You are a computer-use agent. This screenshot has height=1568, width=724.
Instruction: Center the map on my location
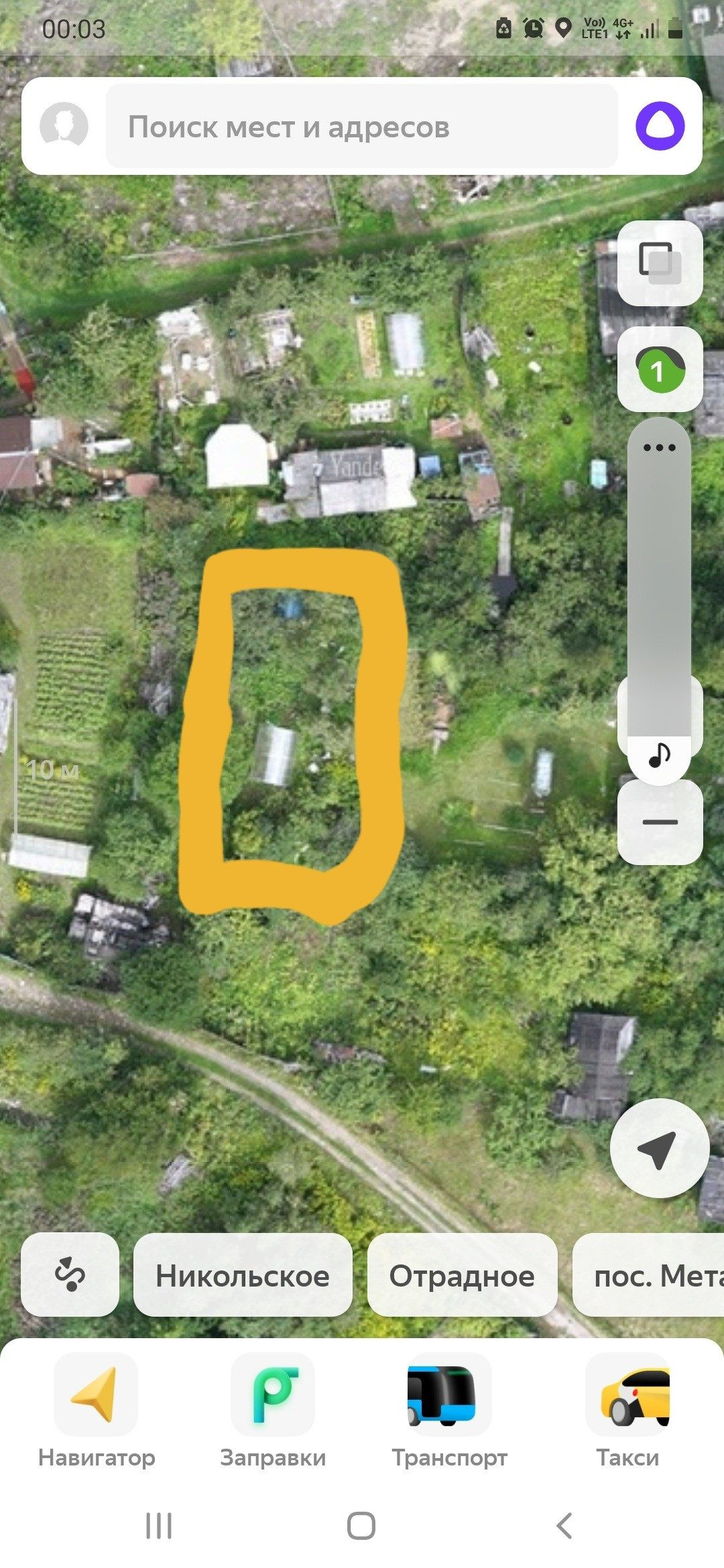click(x=660, y=1149)
